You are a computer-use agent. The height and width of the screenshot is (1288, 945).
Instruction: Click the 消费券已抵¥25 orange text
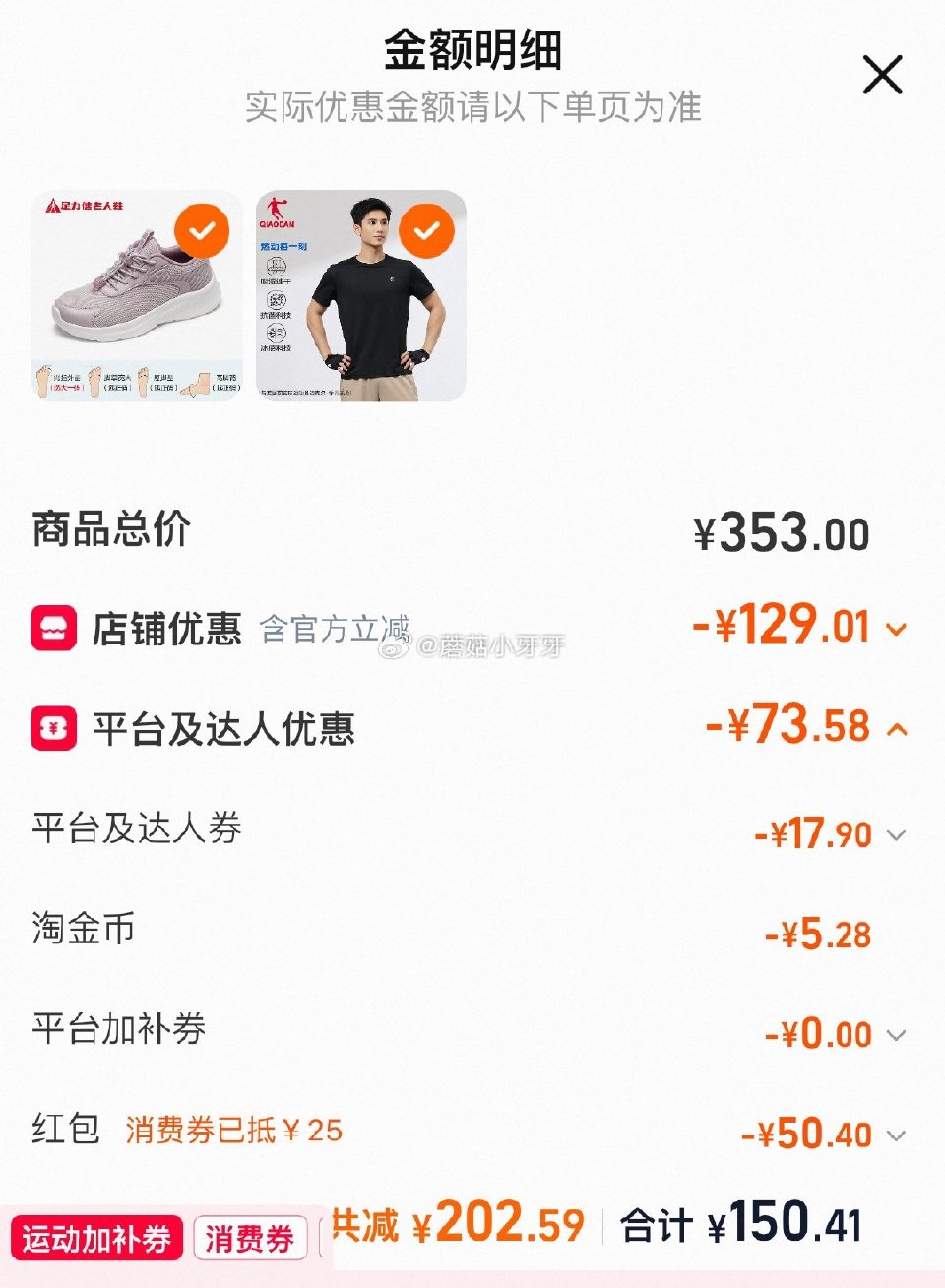234,1134
